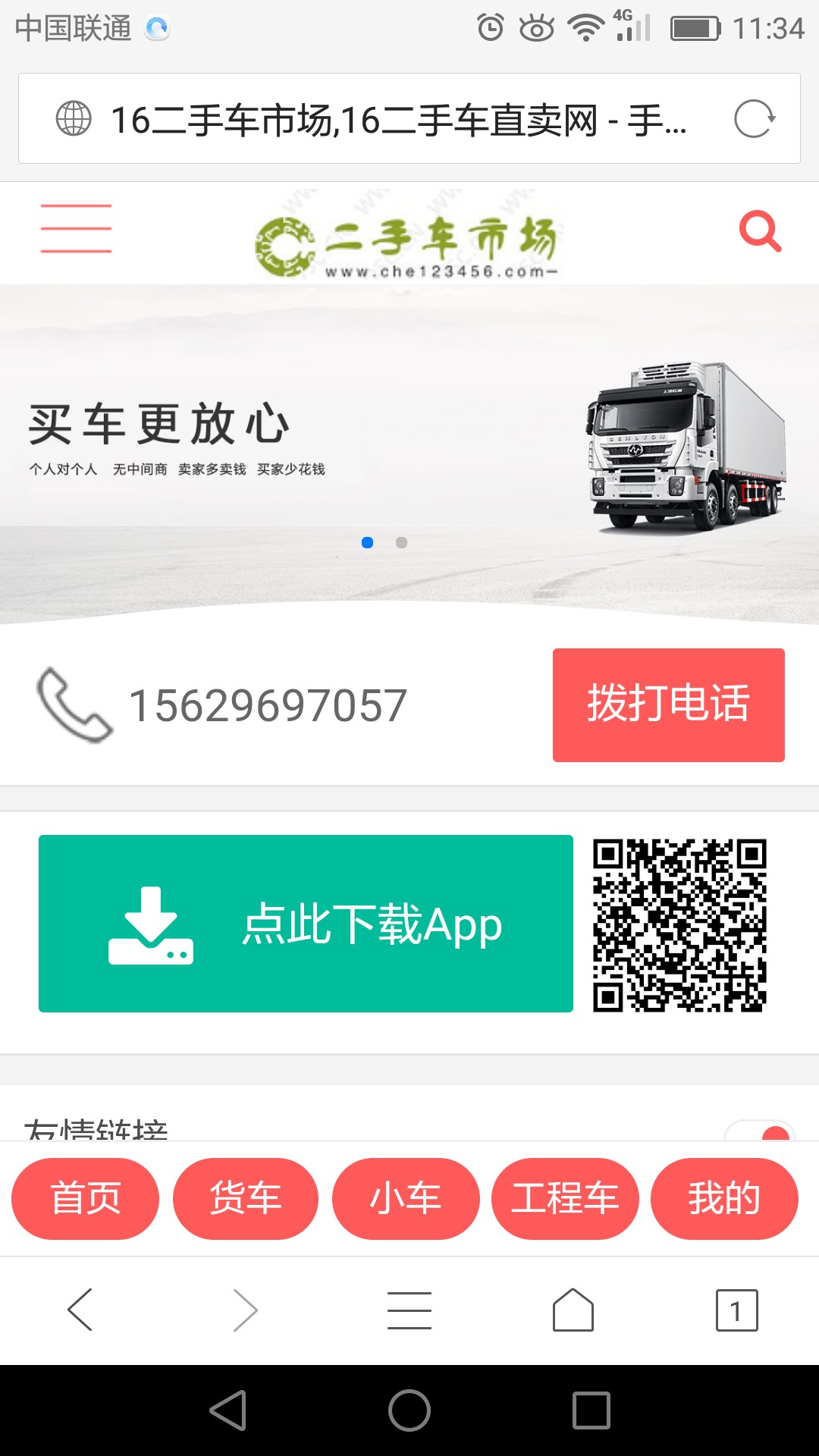Image resolution: width=819 pixels, height=1456 pixels.
Task: Switch to the 小车 tab
Action: tap(406, 1198)
